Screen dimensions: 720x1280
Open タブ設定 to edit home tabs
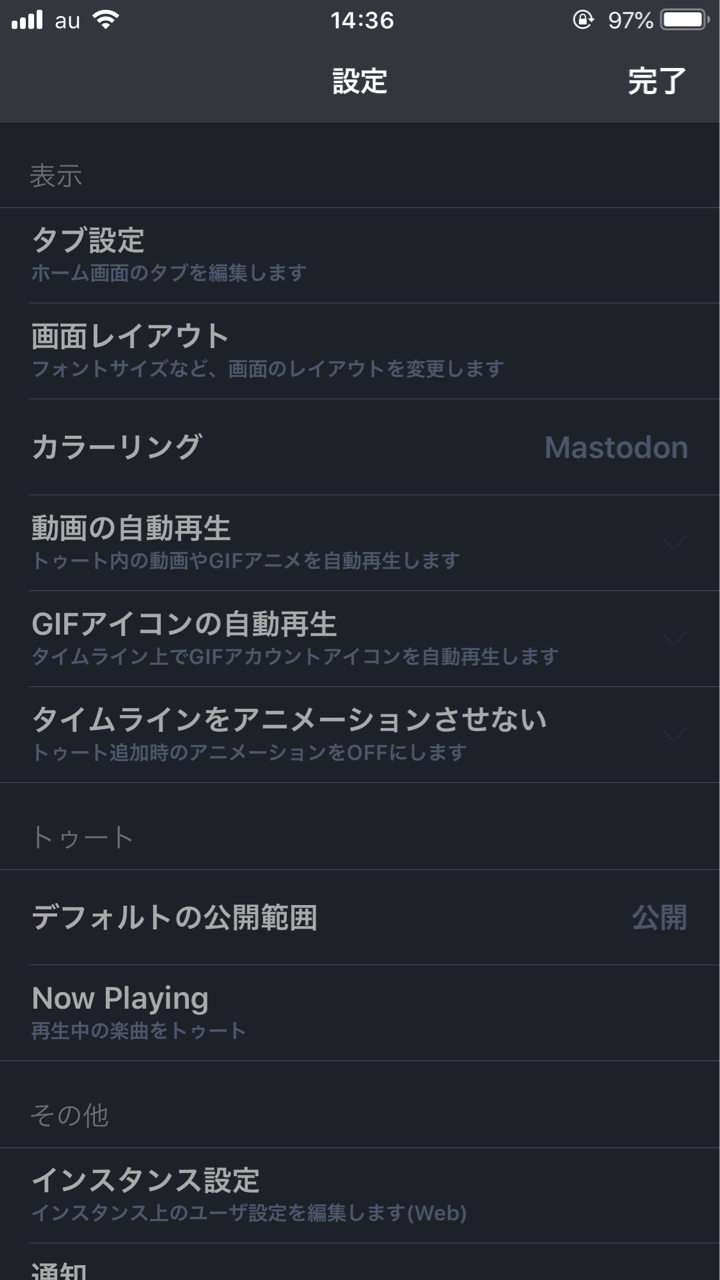[360, 255]
